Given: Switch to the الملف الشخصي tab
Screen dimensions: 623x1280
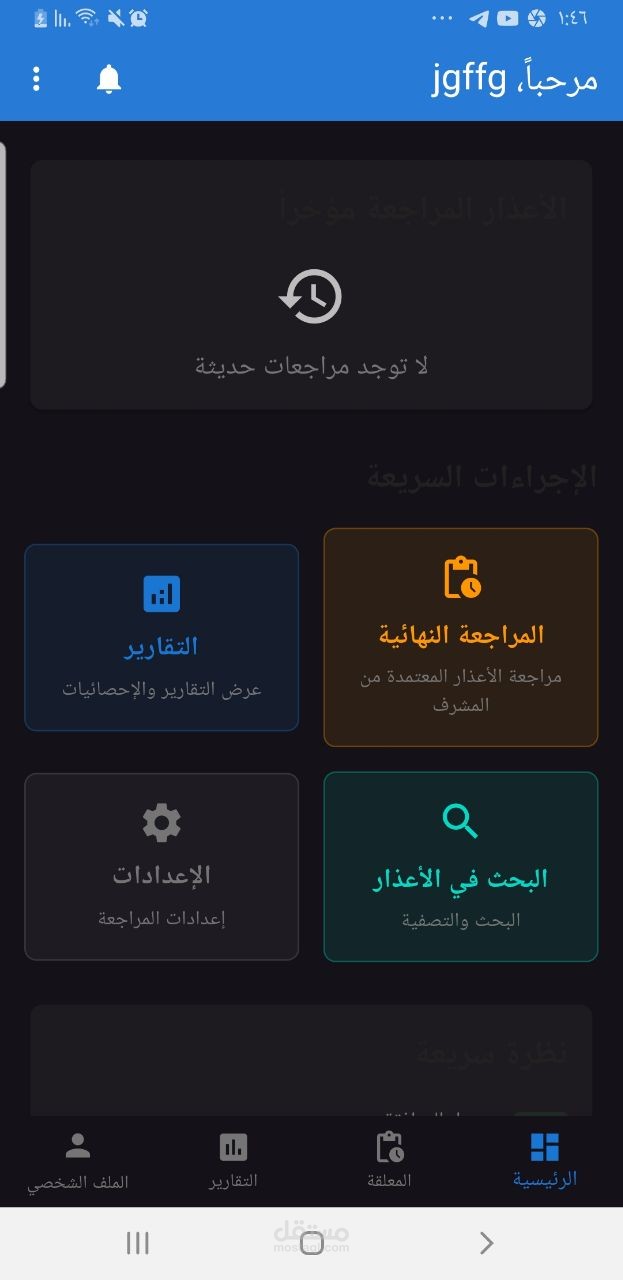Looking at the screenshot, I should pyautogui.click(x=77, y=1160).
